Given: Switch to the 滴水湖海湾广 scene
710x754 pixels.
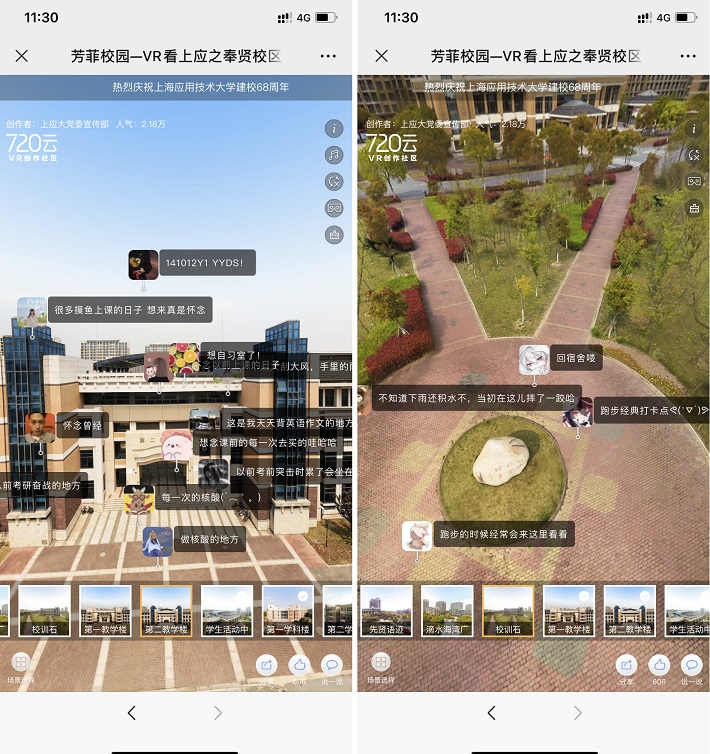Looking at the screenshot, I should click(x=447, y=611).
